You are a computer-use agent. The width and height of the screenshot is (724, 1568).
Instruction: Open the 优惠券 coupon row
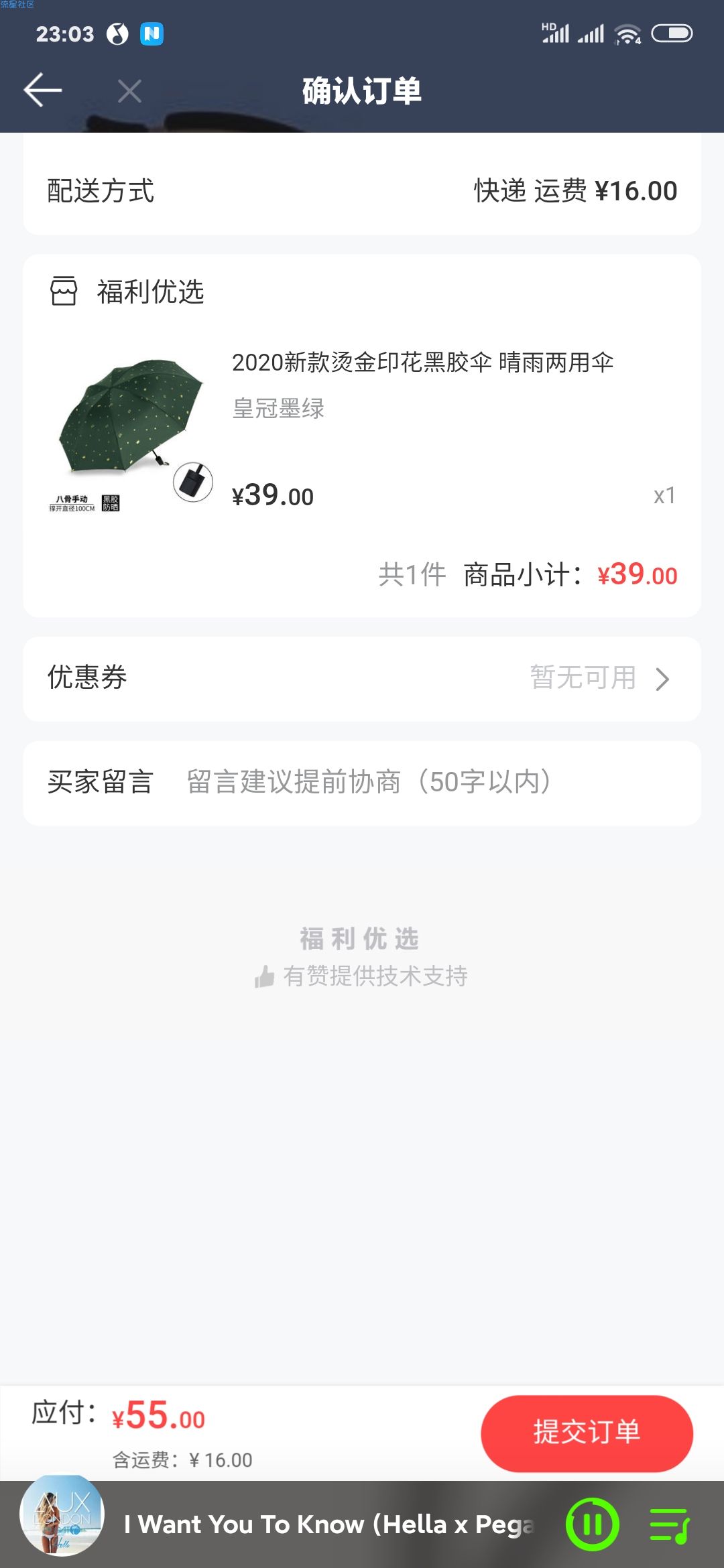[x=362, y=678]
